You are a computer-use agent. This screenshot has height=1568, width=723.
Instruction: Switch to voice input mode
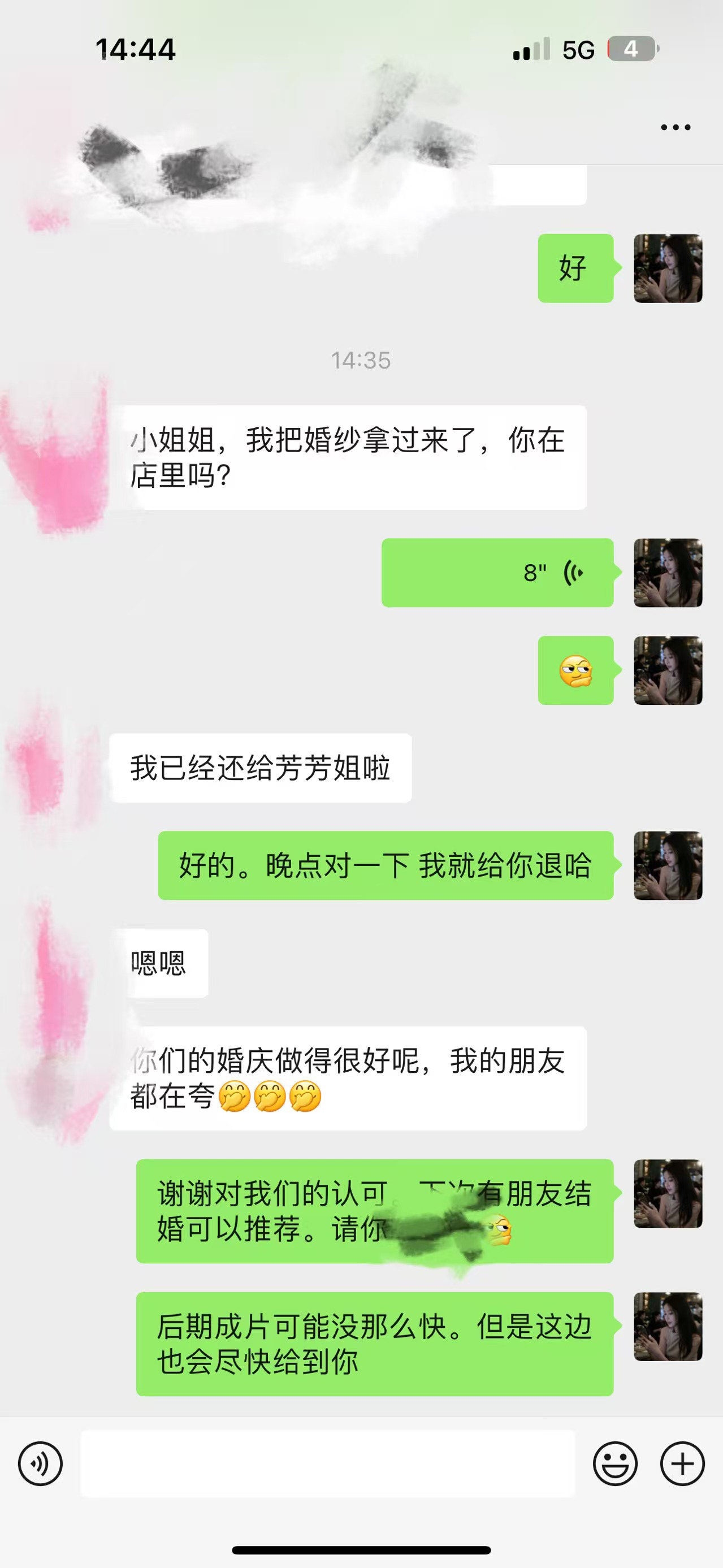click(40, 1464)
